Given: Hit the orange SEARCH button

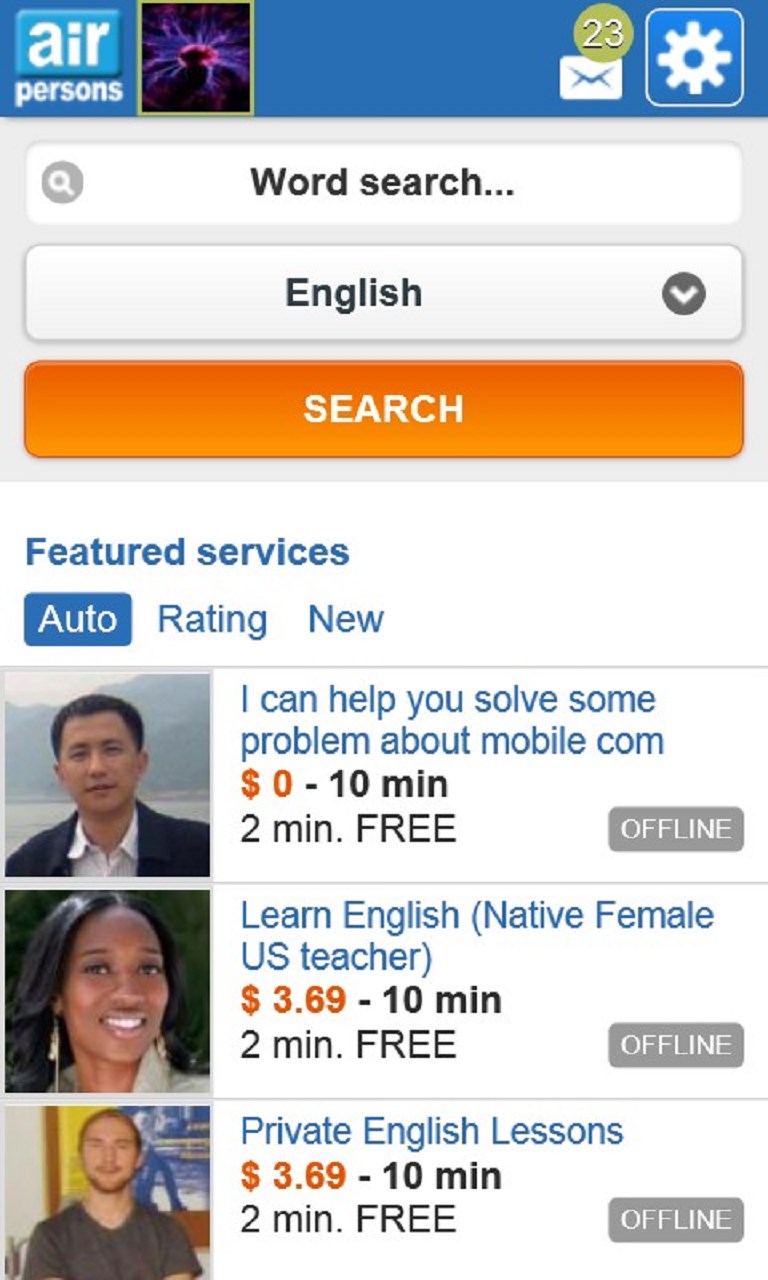Looking at the screenshot, I should coord(384,409).
